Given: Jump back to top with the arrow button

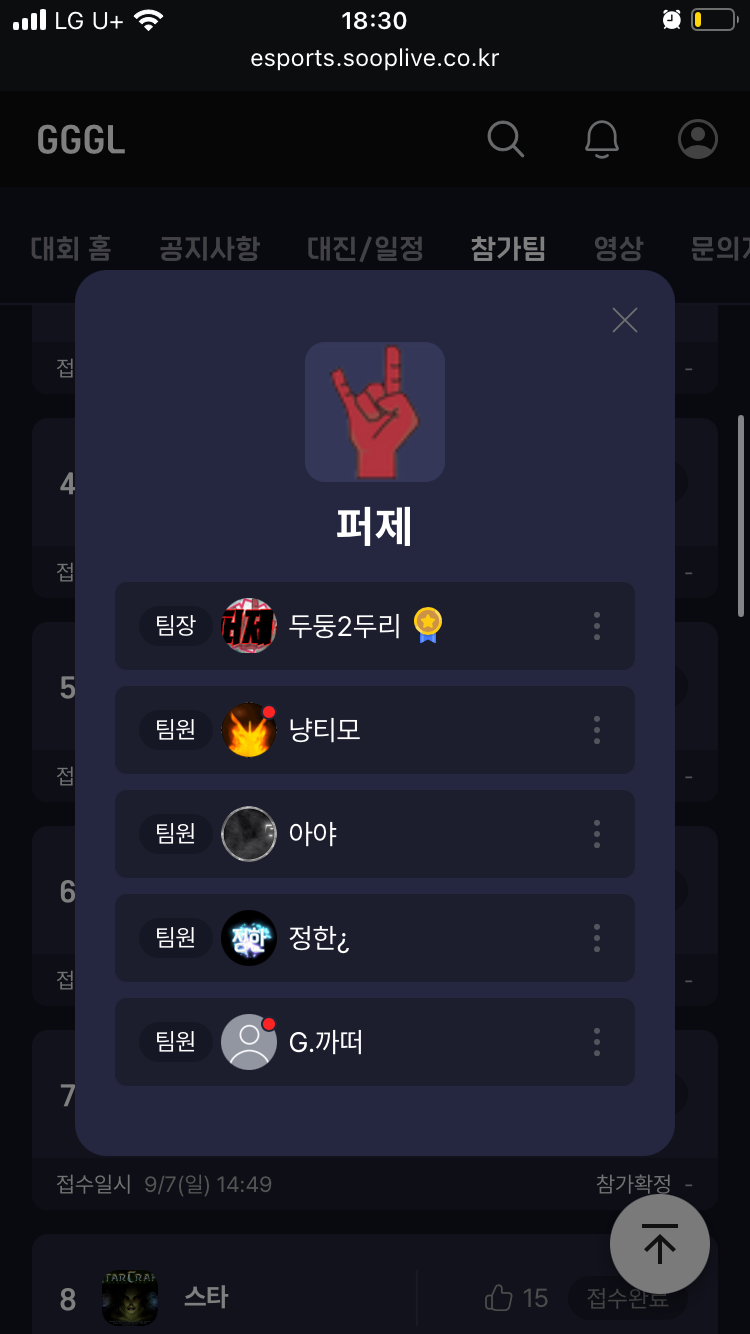Looking at the screenshot, I should 660,1244.
